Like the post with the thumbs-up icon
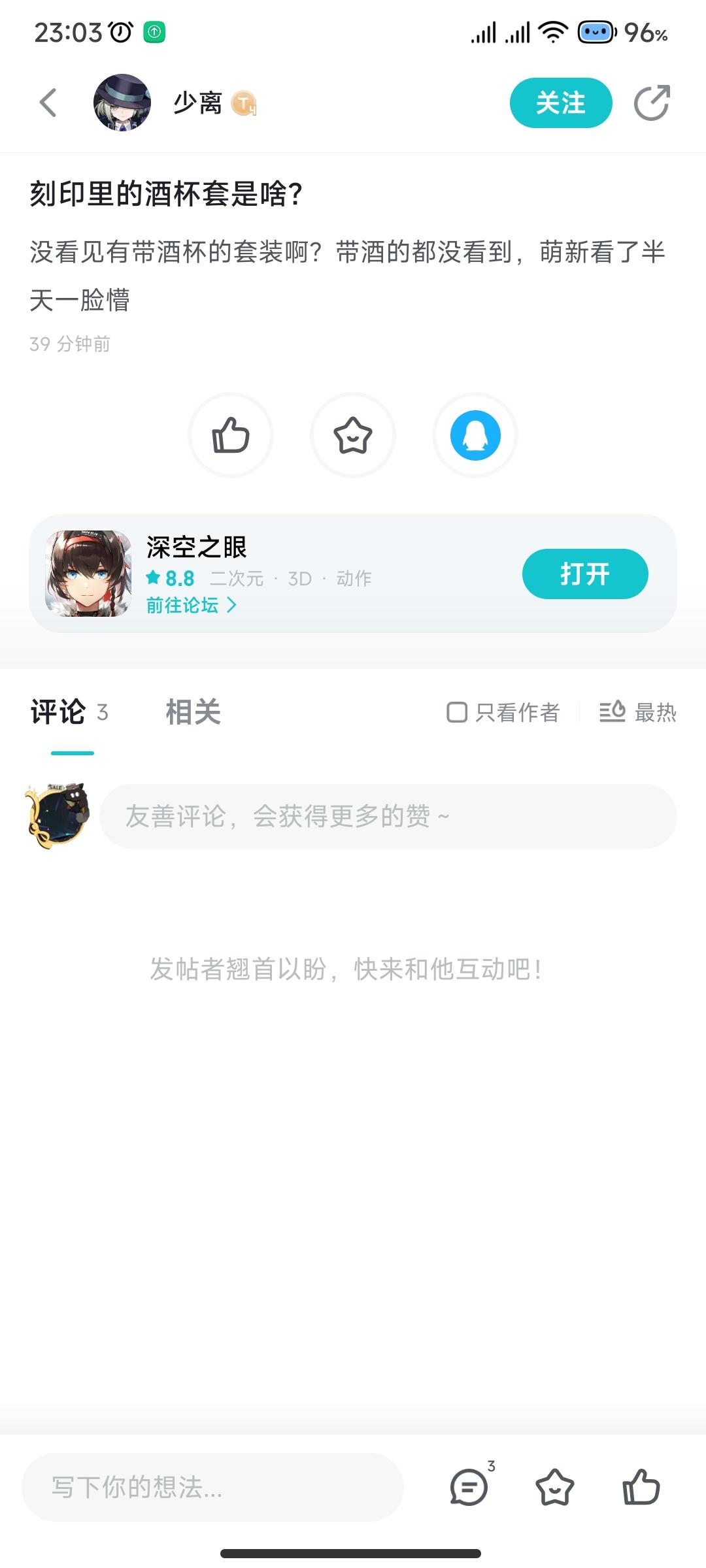 click(x=230, y=434)
